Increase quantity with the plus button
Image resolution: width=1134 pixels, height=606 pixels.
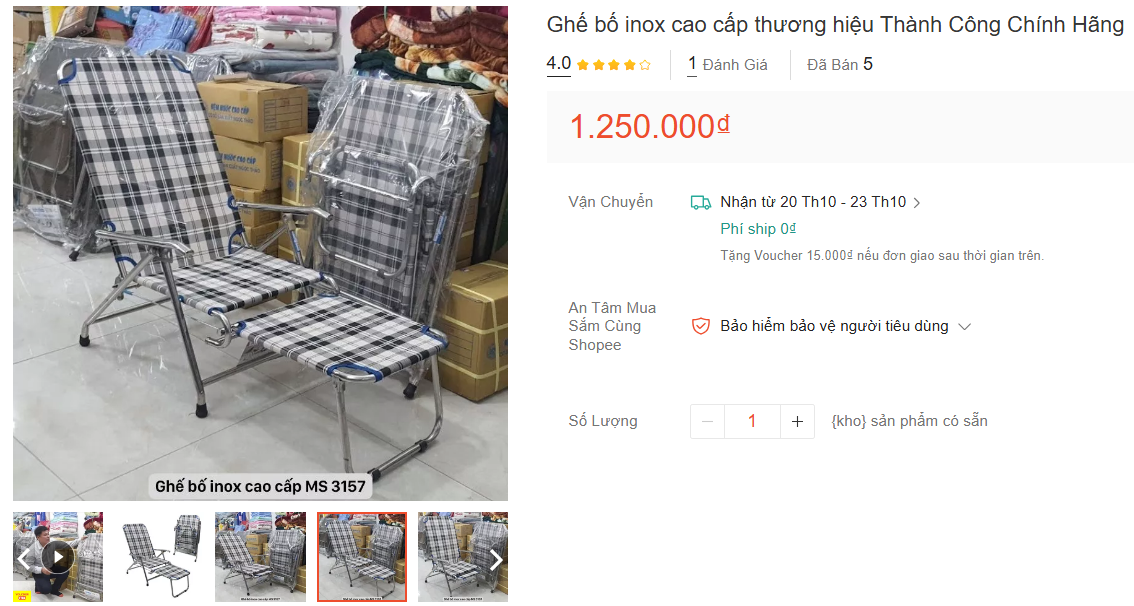click(x=797, y=422)
